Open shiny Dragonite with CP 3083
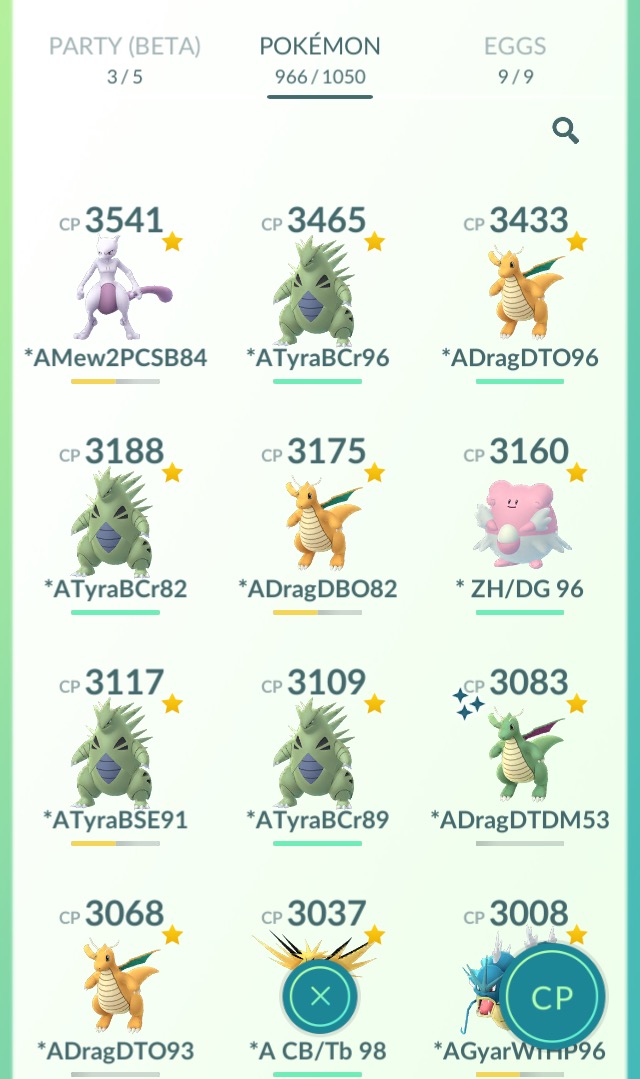This screenshot has height=1079, width=640. coord(520,756)
